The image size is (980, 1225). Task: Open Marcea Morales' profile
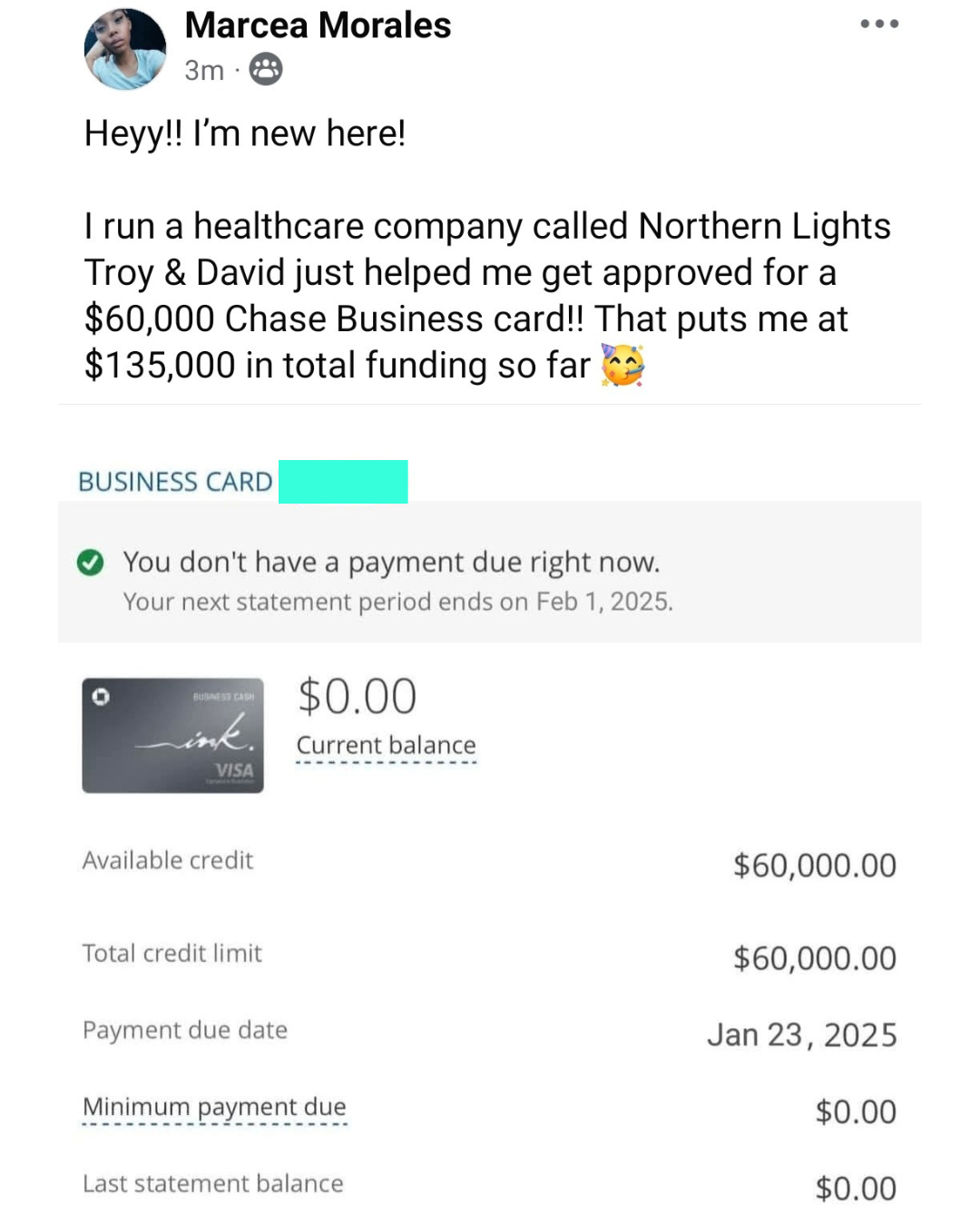coord(318,25)
